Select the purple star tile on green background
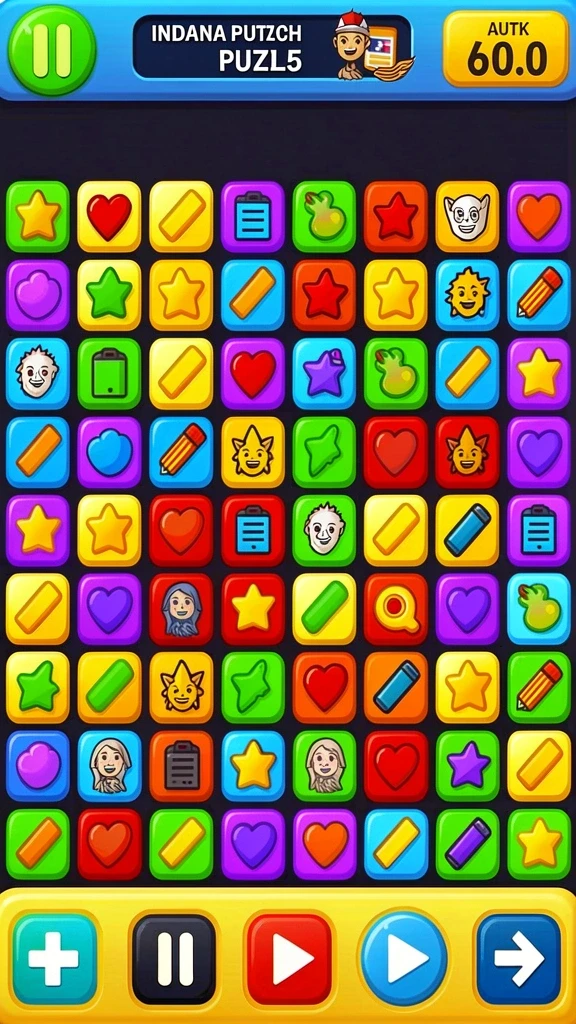The image size is (576, 1024). pyautogui.click(x=467, y=766)
